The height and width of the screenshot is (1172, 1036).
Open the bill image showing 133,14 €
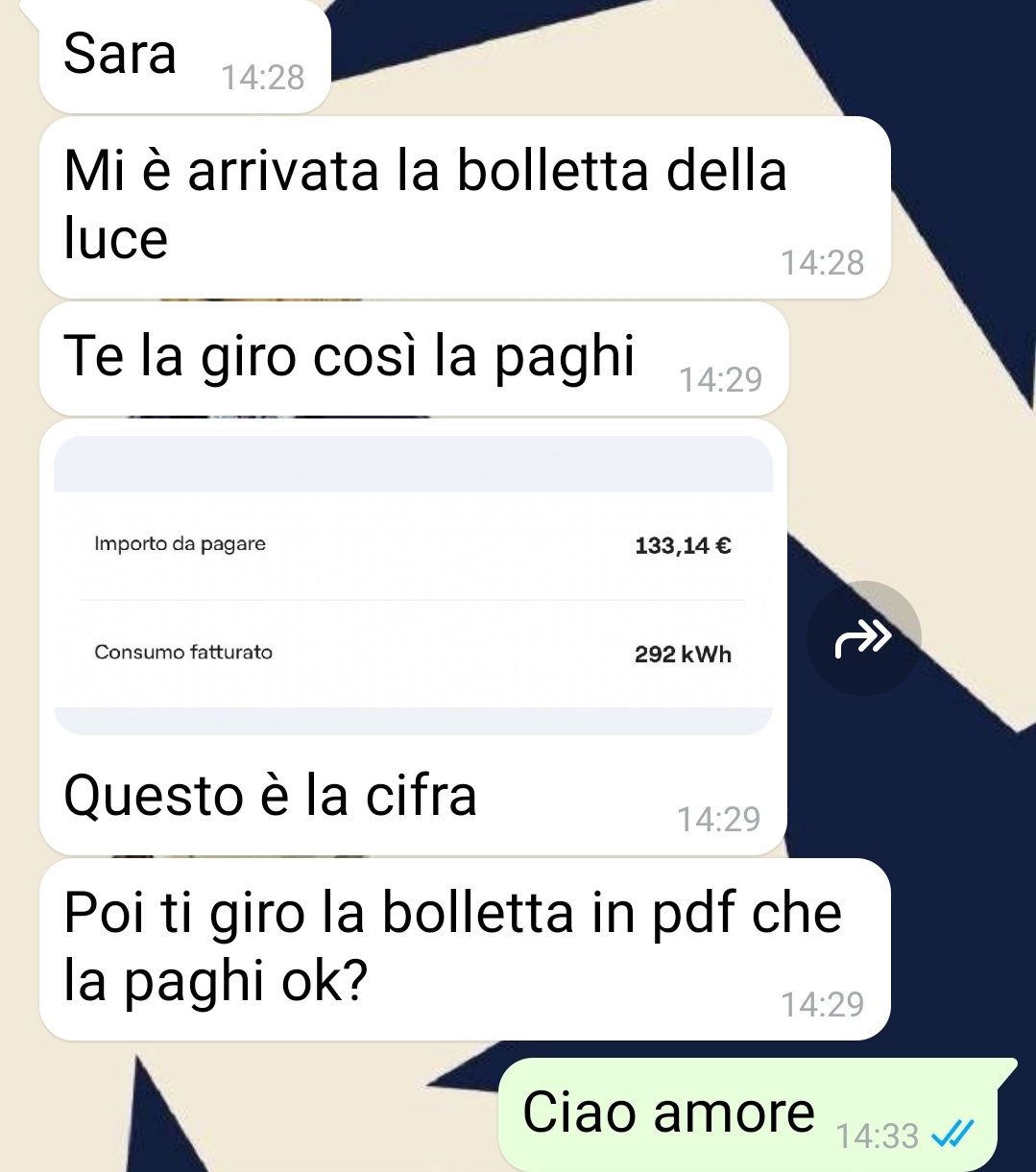[x=413, y=586]
